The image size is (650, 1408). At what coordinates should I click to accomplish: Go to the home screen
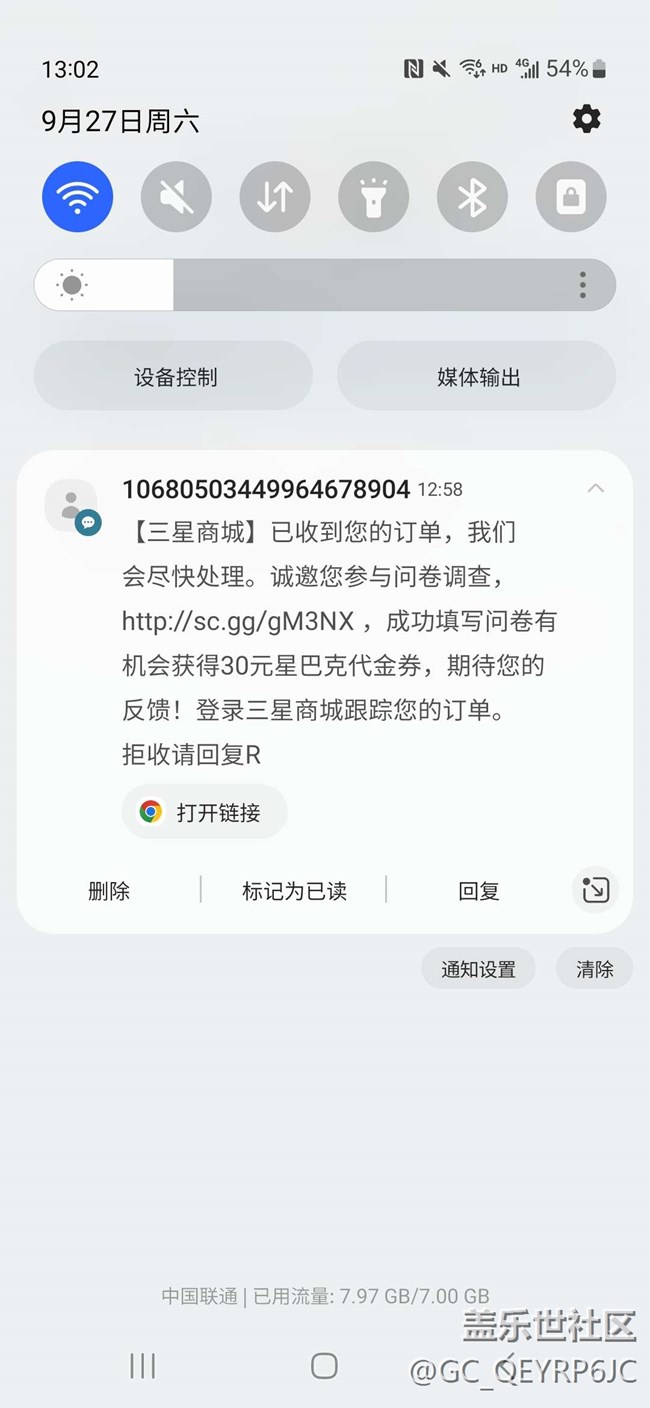(324, 1366)
